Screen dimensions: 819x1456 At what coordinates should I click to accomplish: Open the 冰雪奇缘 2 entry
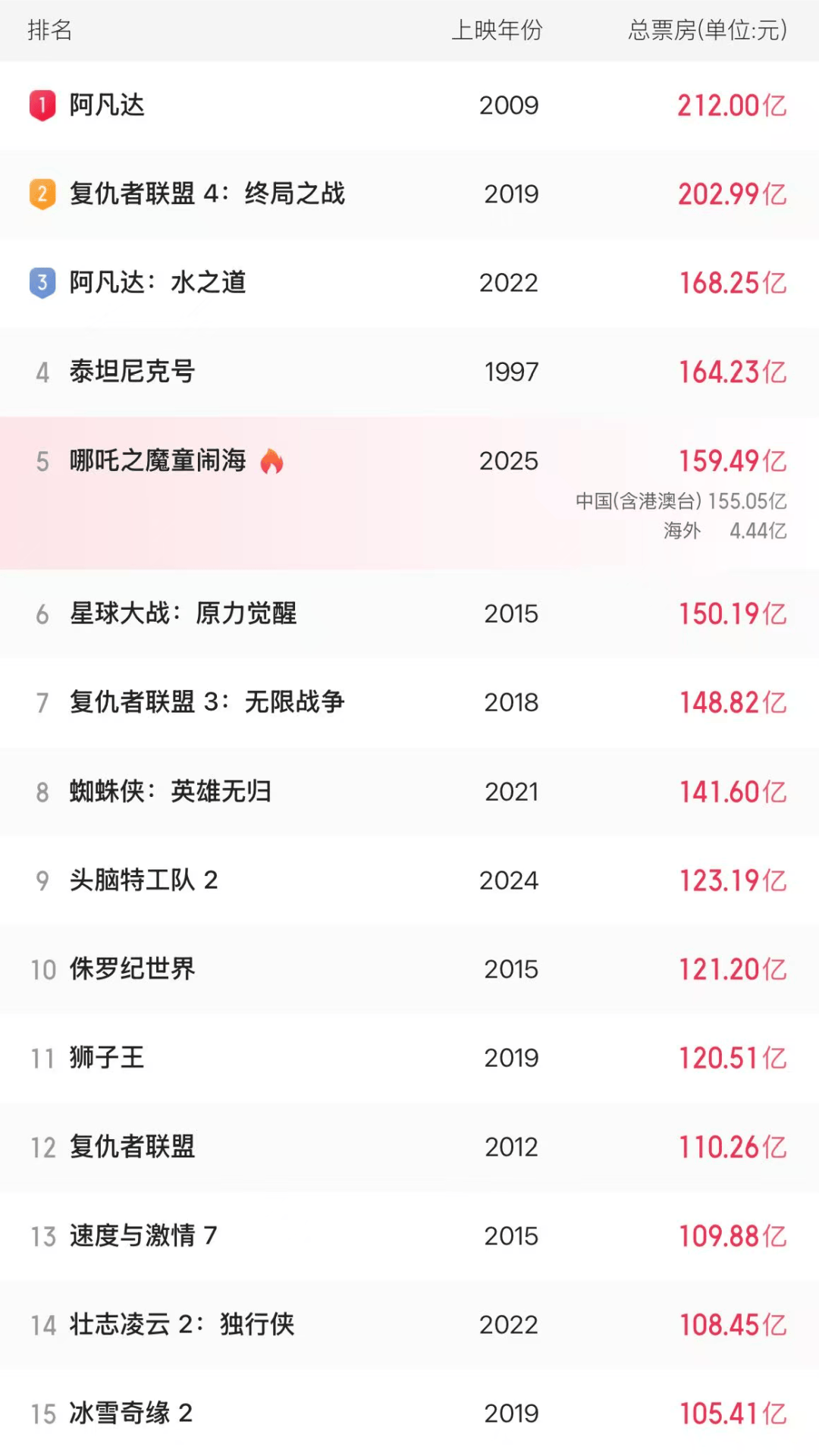click(131, 1414)
